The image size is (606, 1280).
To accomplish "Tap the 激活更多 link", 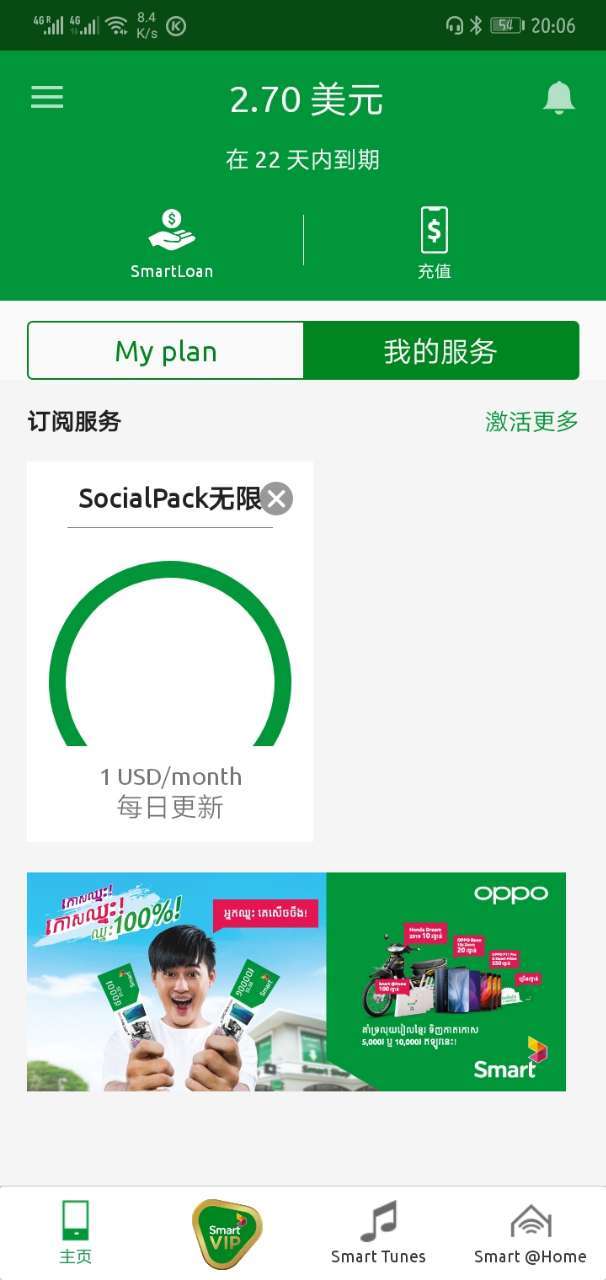I will [531, 421].
